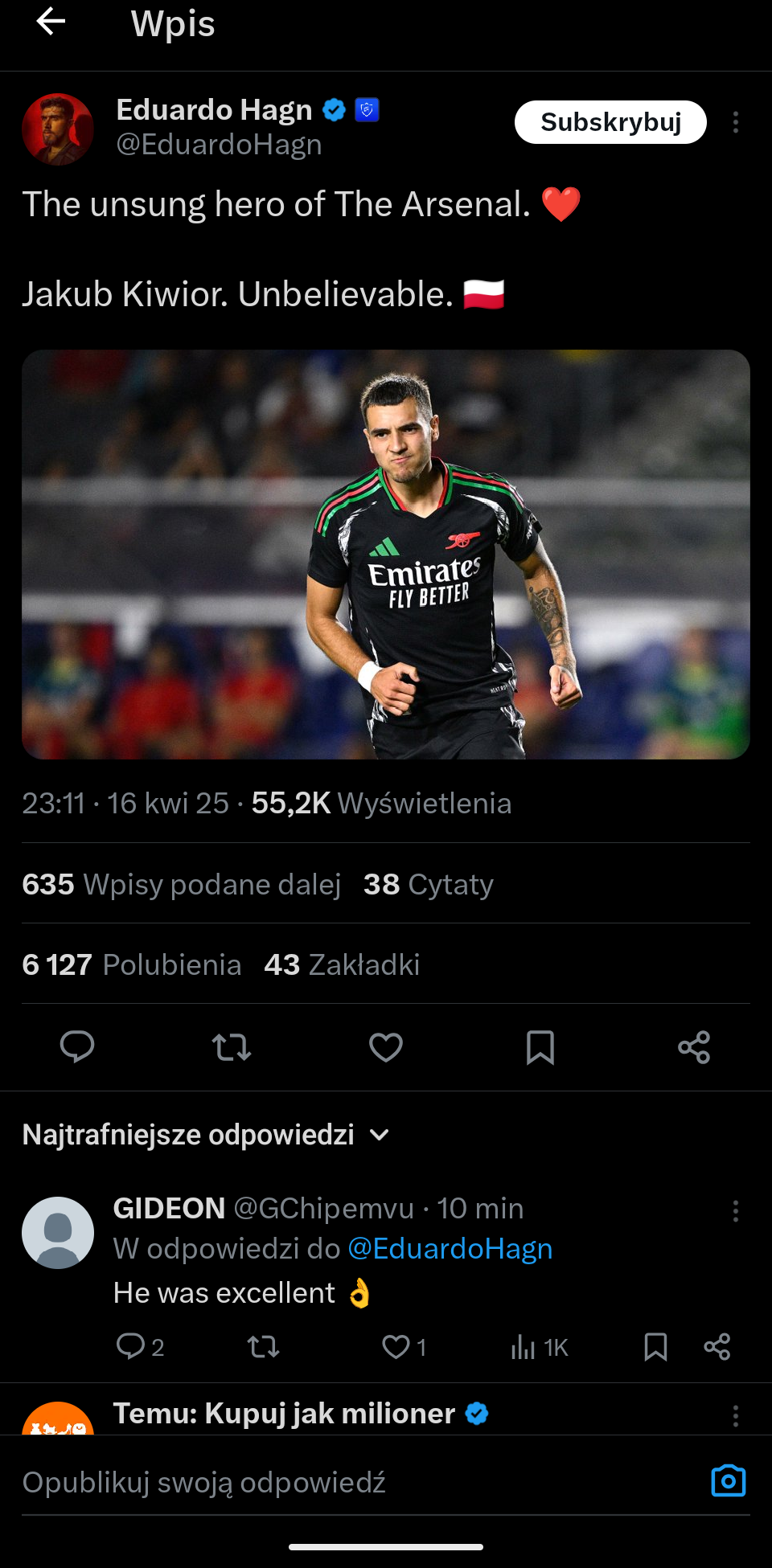
Task: Go back using the top arrow
Action: coord(51,22)
